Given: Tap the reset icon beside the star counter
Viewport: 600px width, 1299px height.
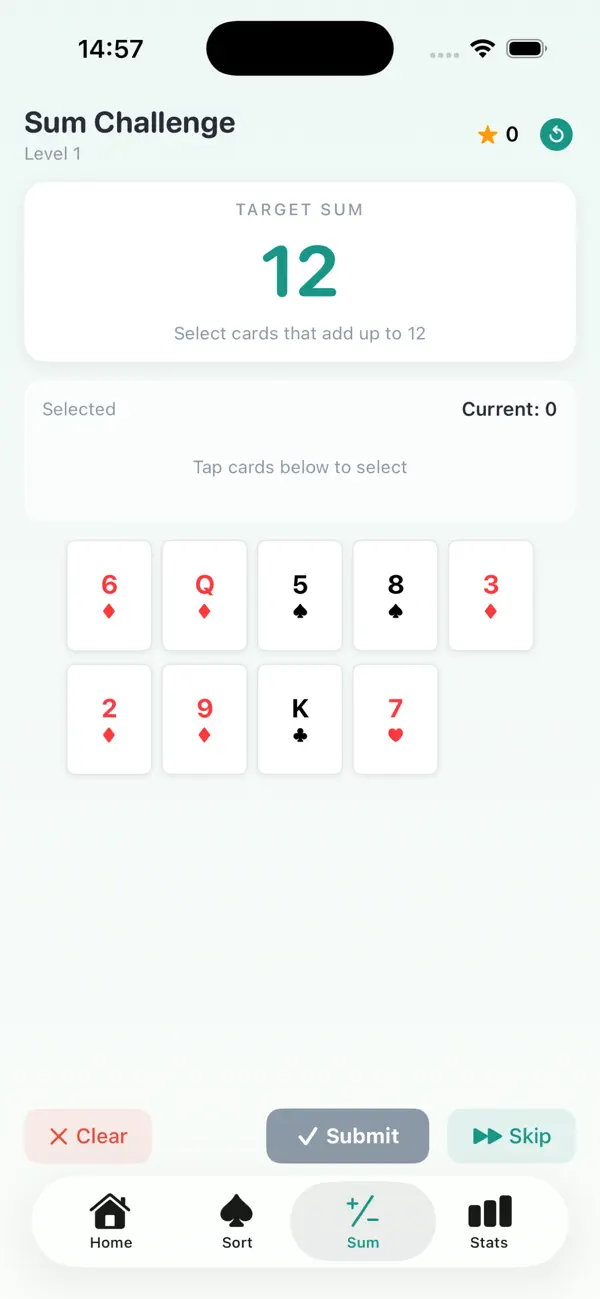Looking at the screenshot, I should 556,134.
